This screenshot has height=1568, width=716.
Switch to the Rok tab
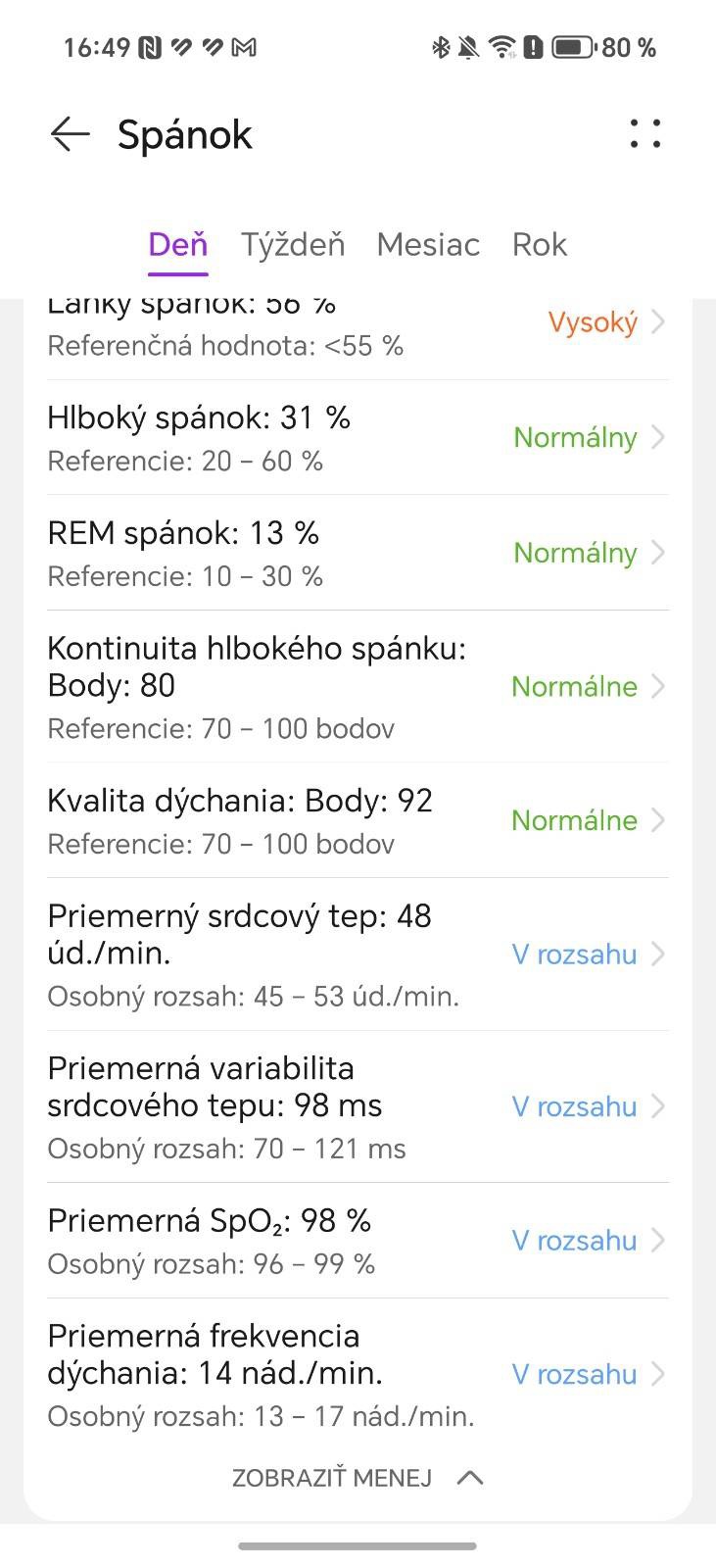pyautogui.click(x=540, y=245)
